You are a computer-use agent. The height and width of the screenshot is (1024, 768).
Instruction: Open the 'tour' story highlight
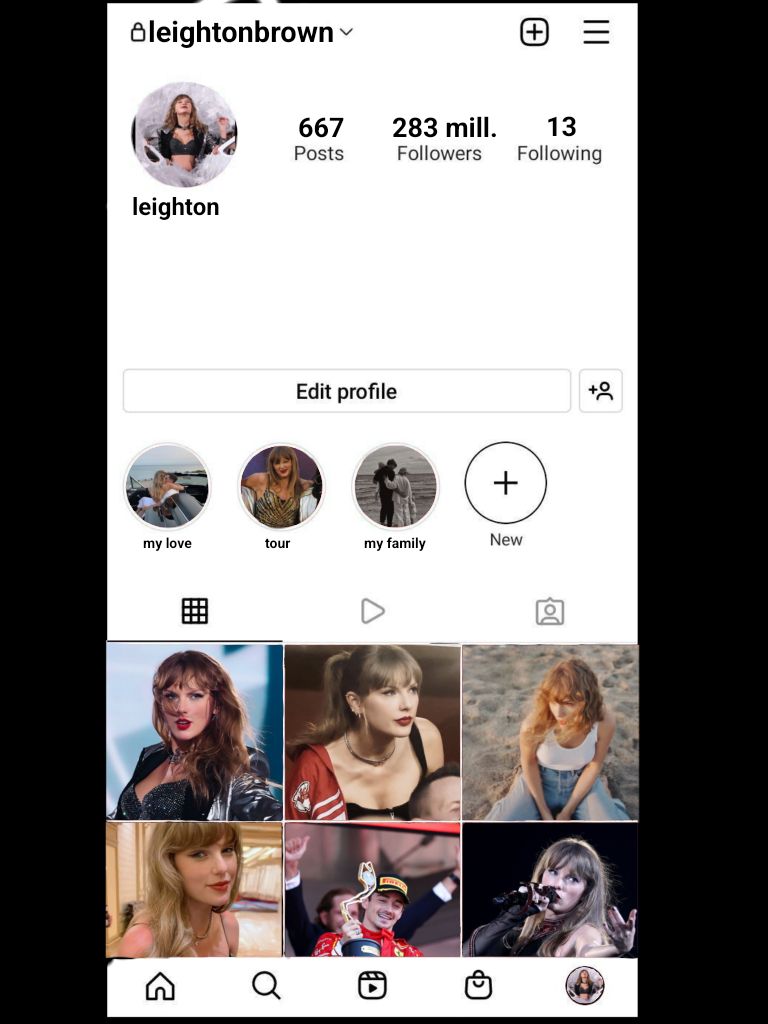click(281, 487)
